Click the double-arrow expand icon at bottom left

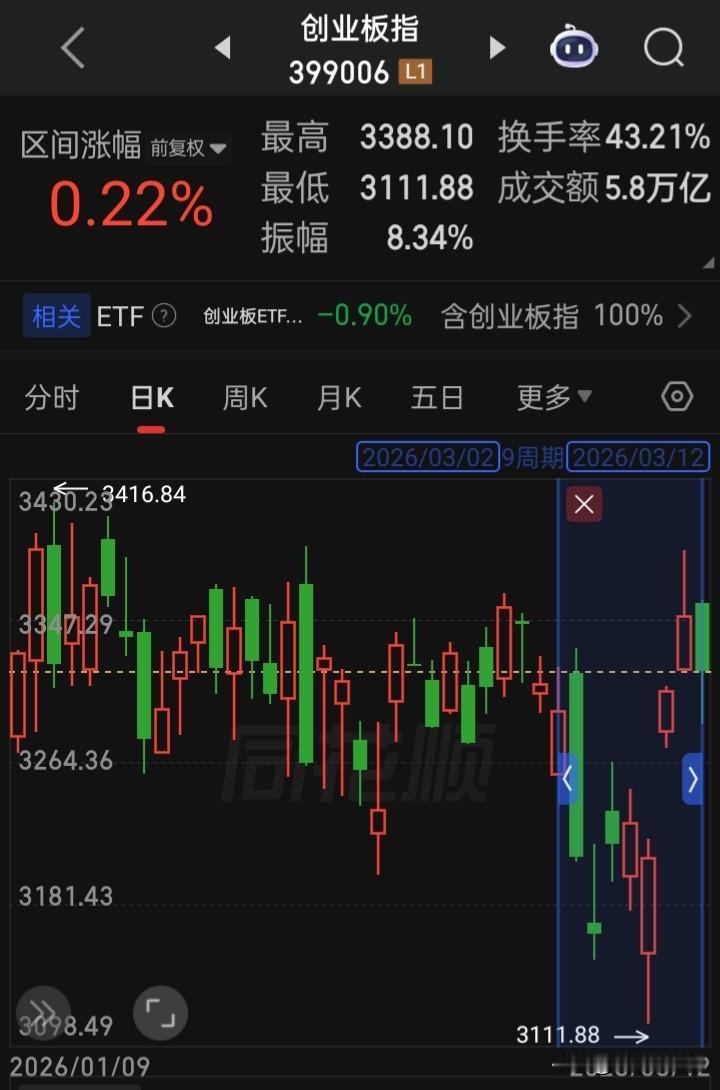(x=42, y=1013)
